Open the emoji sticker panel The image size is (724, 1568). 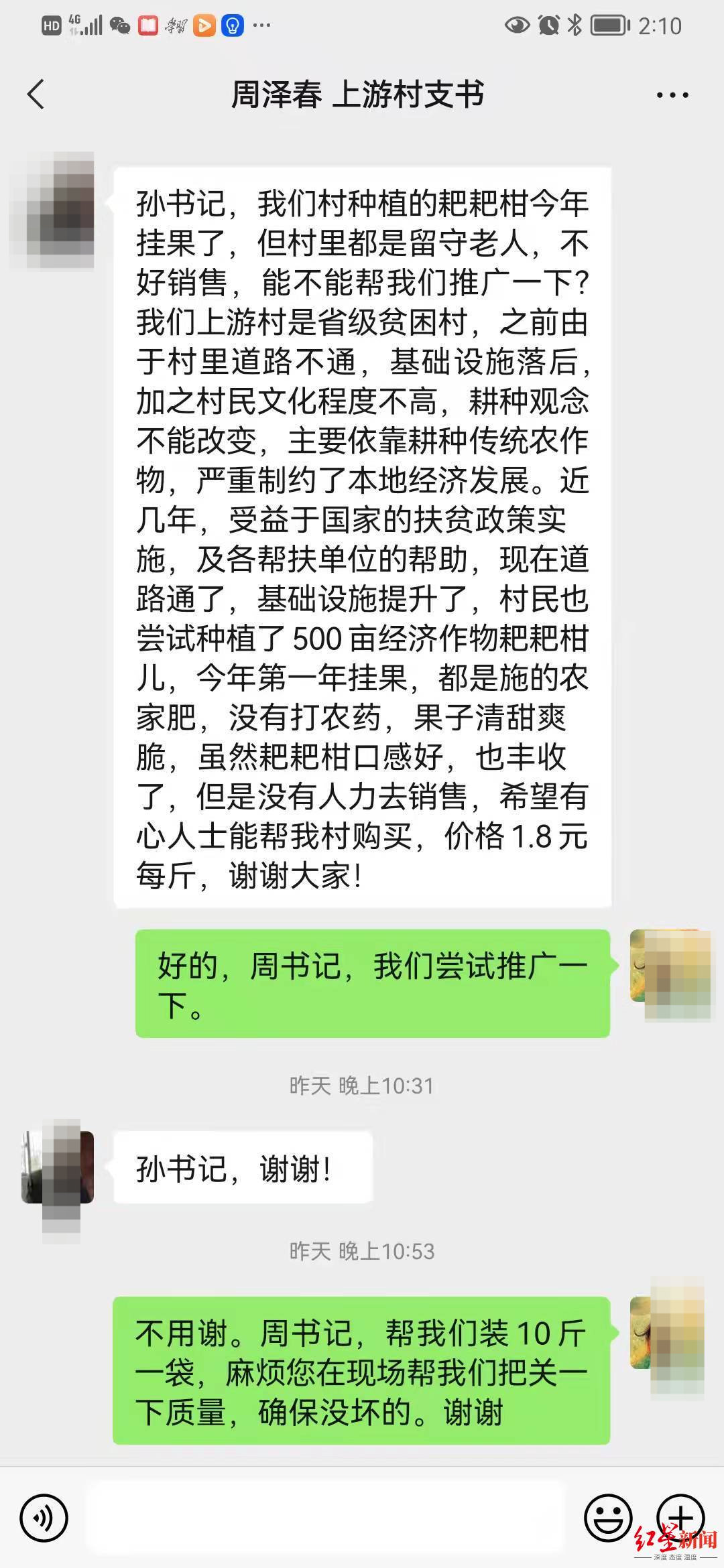click(609, 1518)
